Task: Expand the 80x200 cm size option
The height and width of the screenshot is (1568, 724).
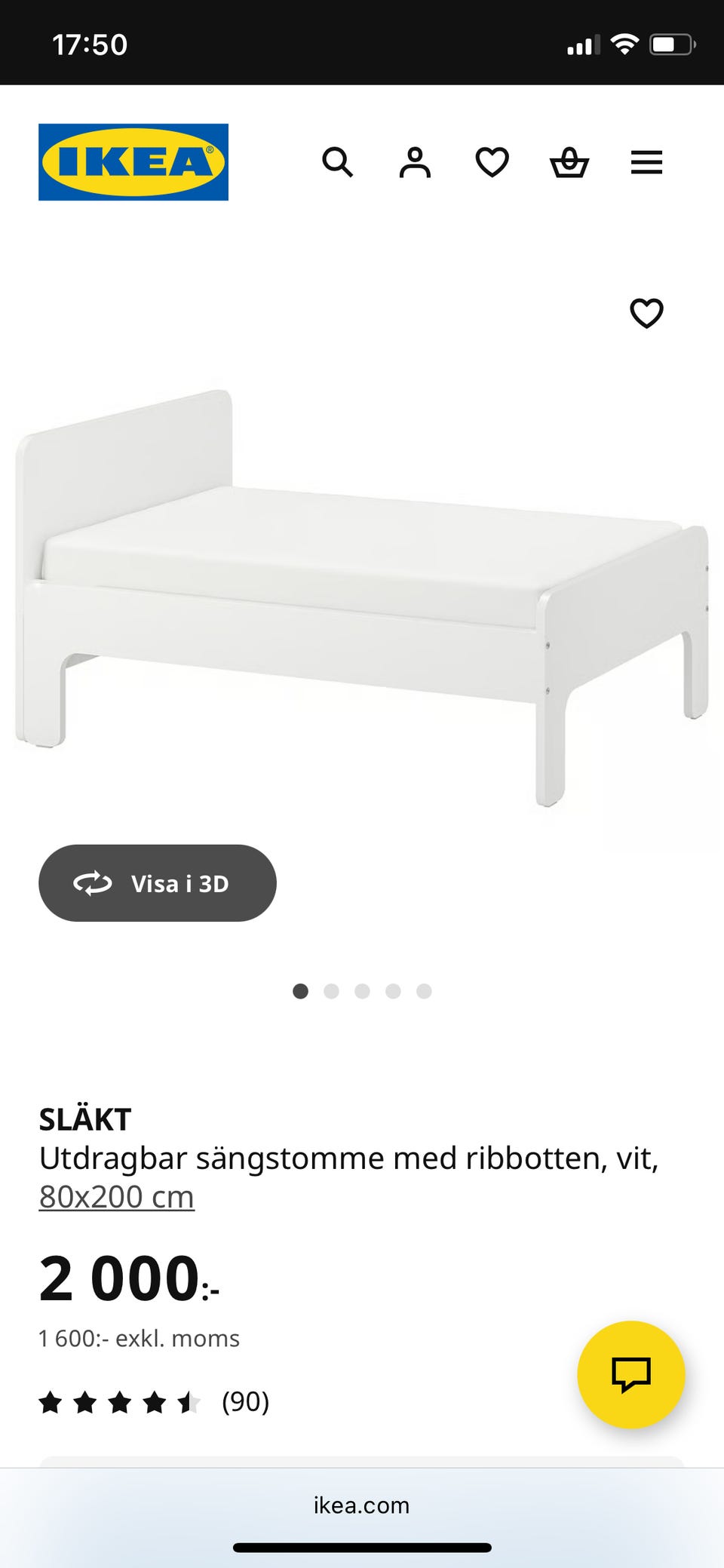Action: pos(115,1195)
